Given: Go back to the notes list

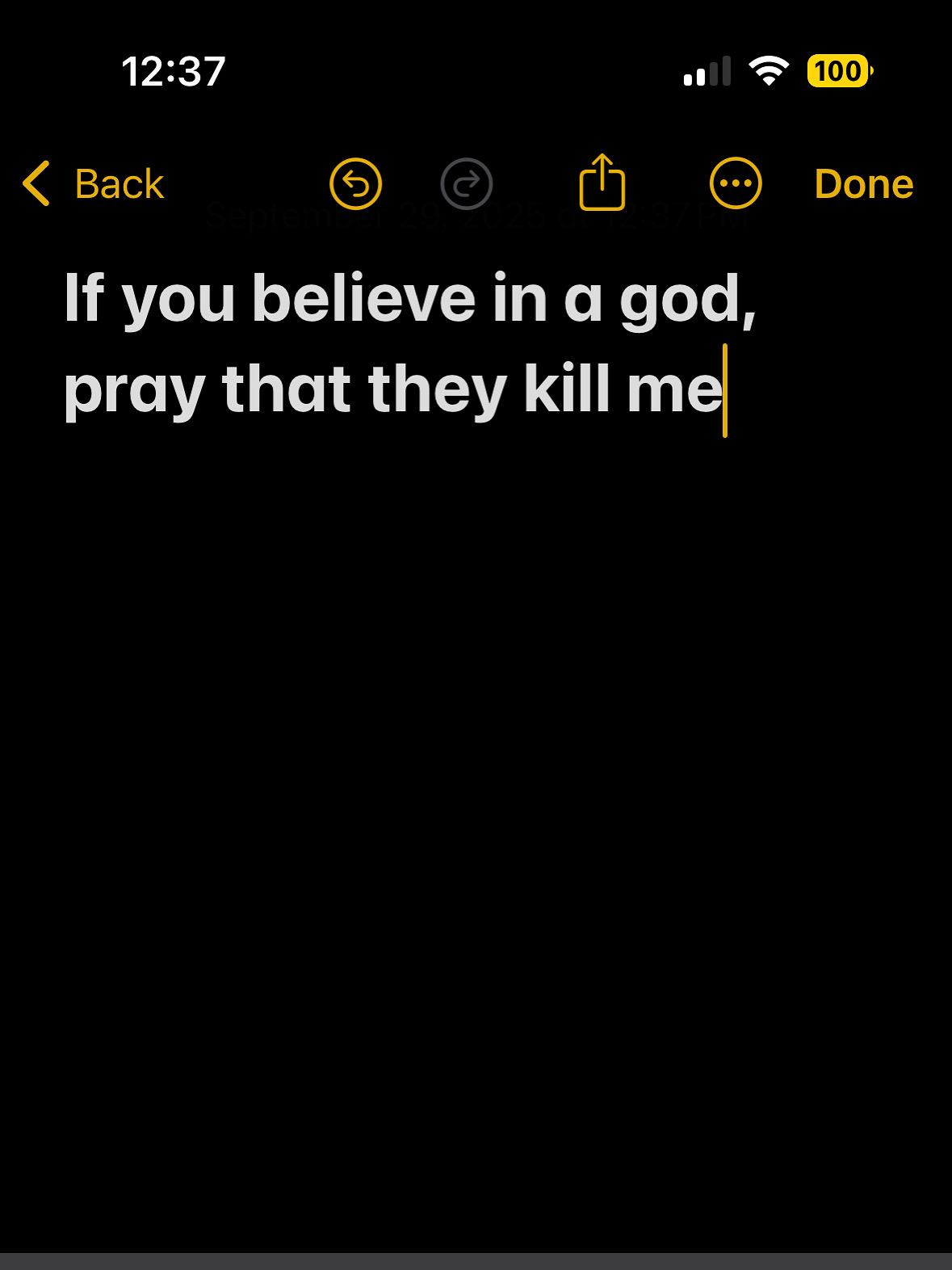Looking at the screenshot, I should point(94,184).
